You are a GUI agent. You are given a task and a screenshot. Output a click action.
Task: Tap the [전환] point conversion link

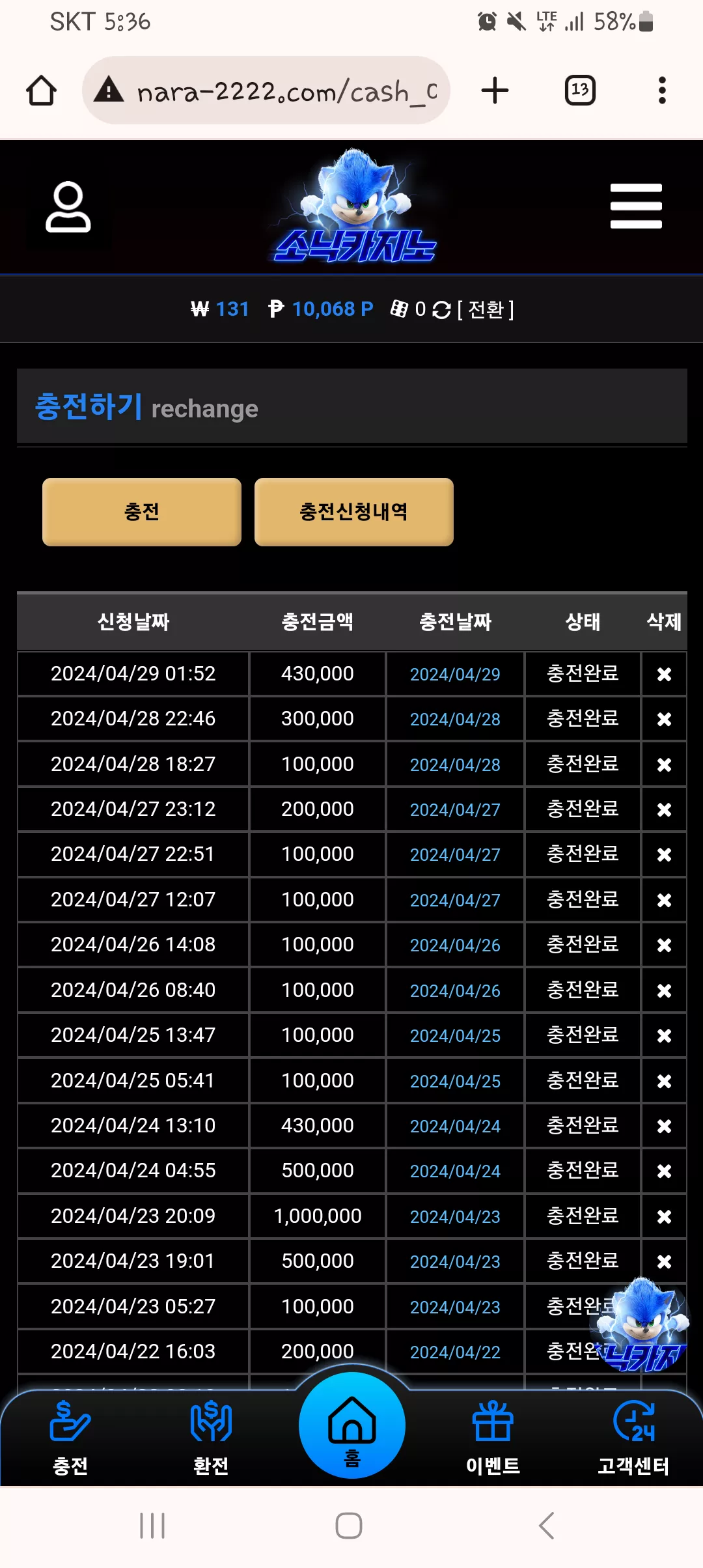[486, 309]
